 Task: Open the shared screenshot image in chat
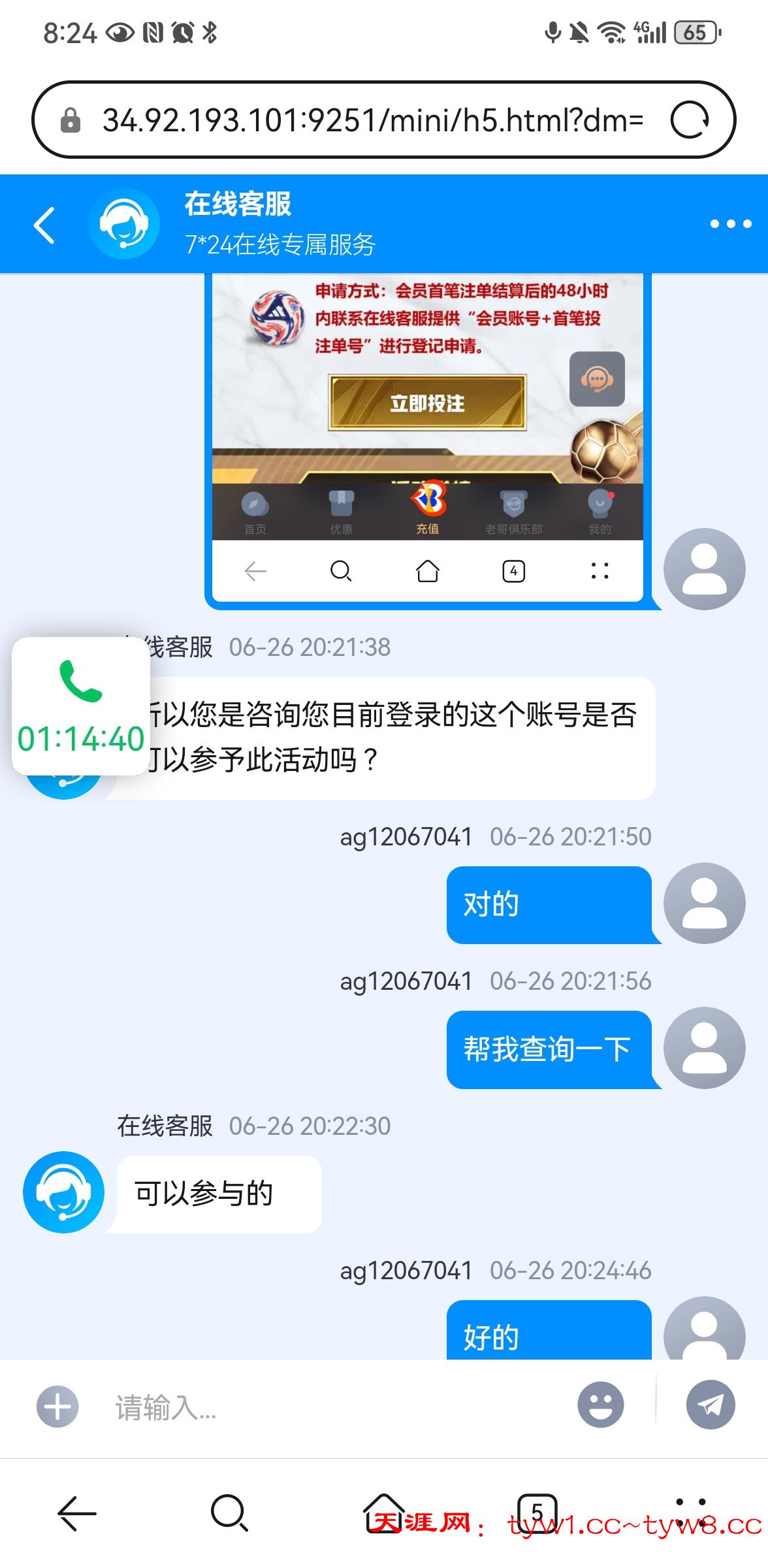tap(427, 438)
